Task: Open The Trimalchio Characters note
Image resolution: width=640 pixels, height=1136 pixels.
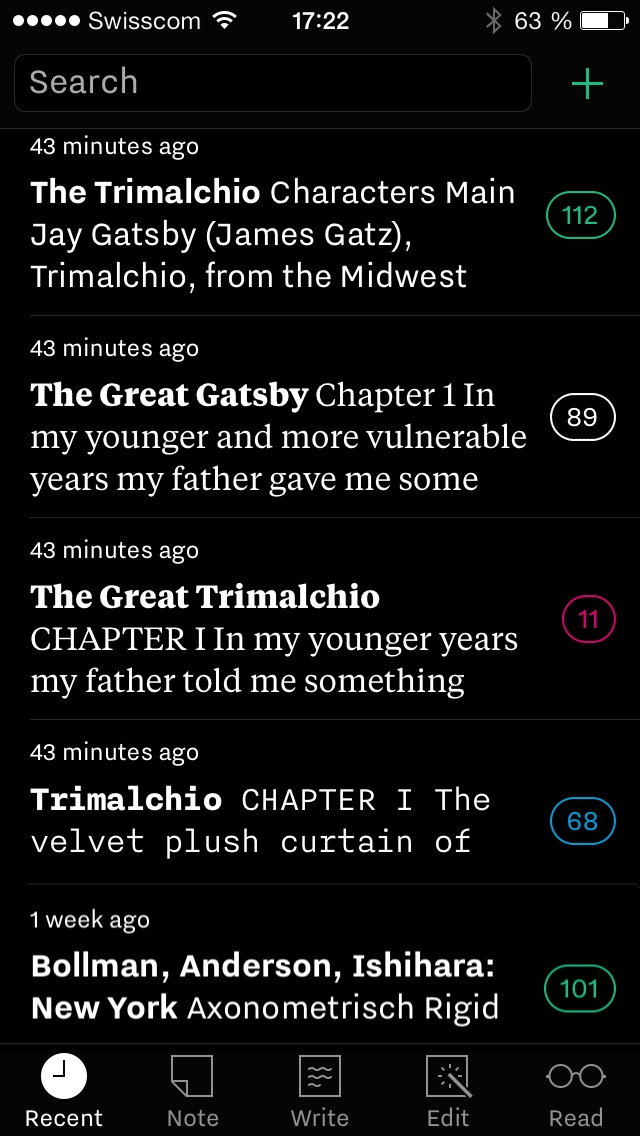Action: pos(273,234)
